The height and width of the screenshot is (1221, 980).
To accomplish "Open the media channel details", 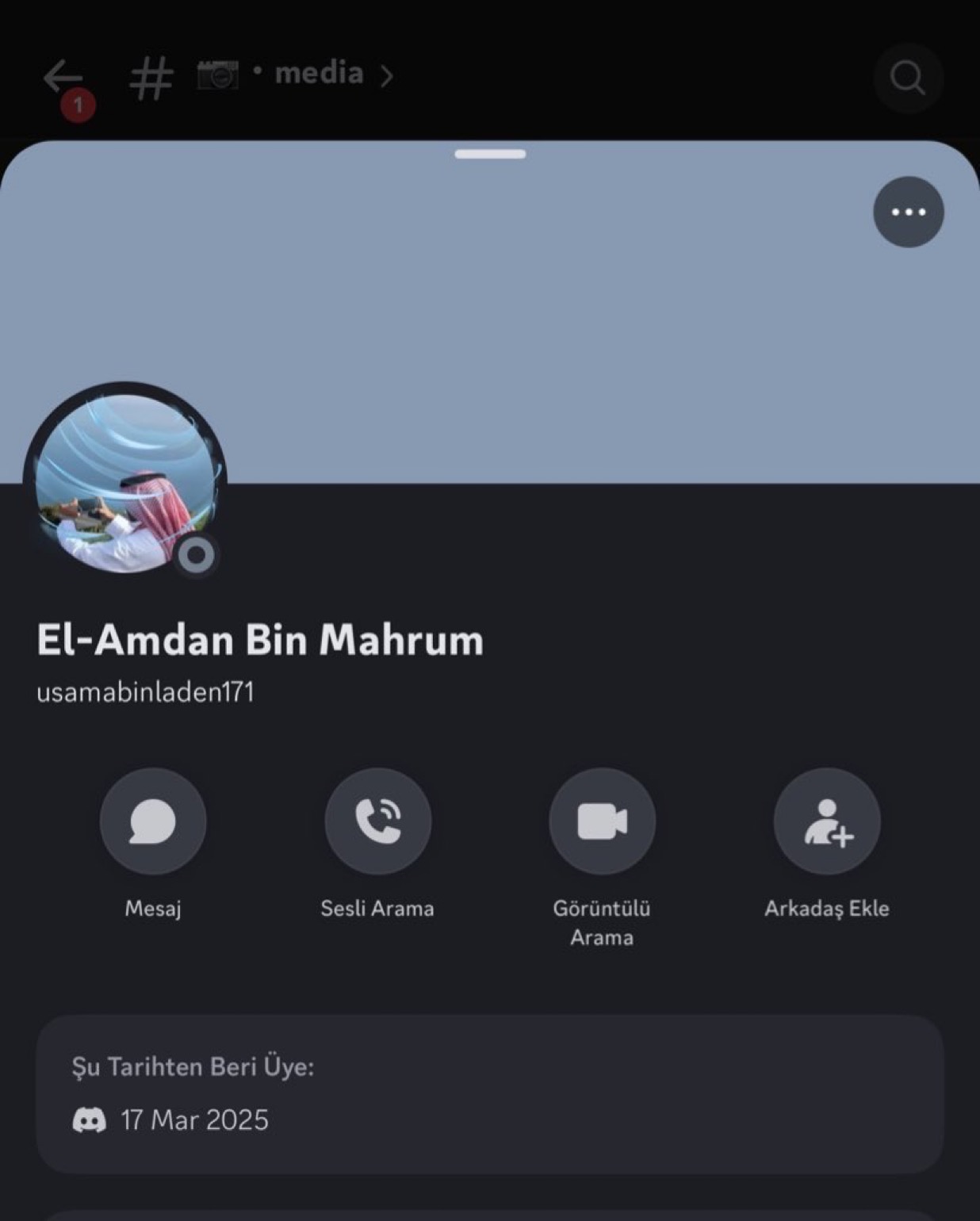I will tap(317, 75).
